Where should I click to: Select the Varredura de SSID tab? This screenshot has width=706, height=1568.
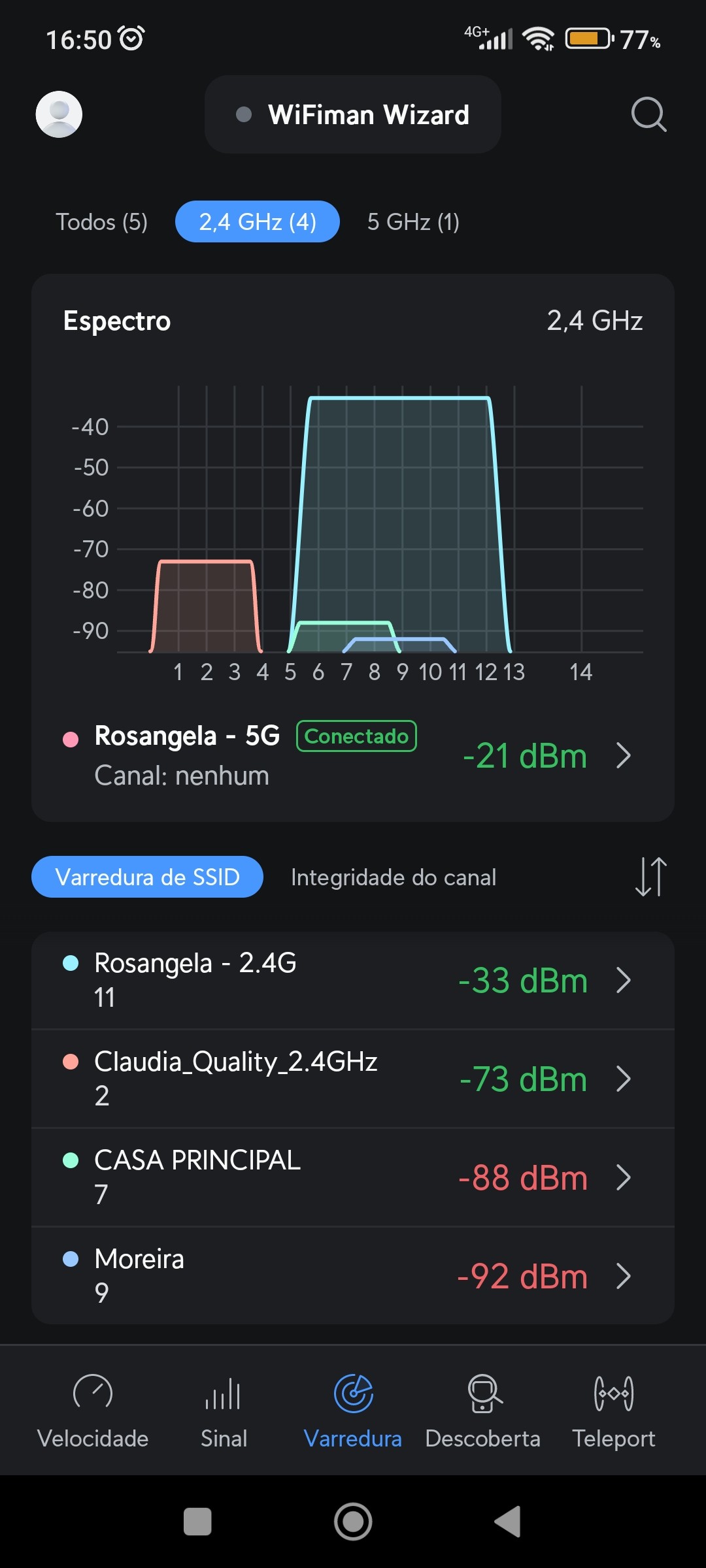(148, 877)
